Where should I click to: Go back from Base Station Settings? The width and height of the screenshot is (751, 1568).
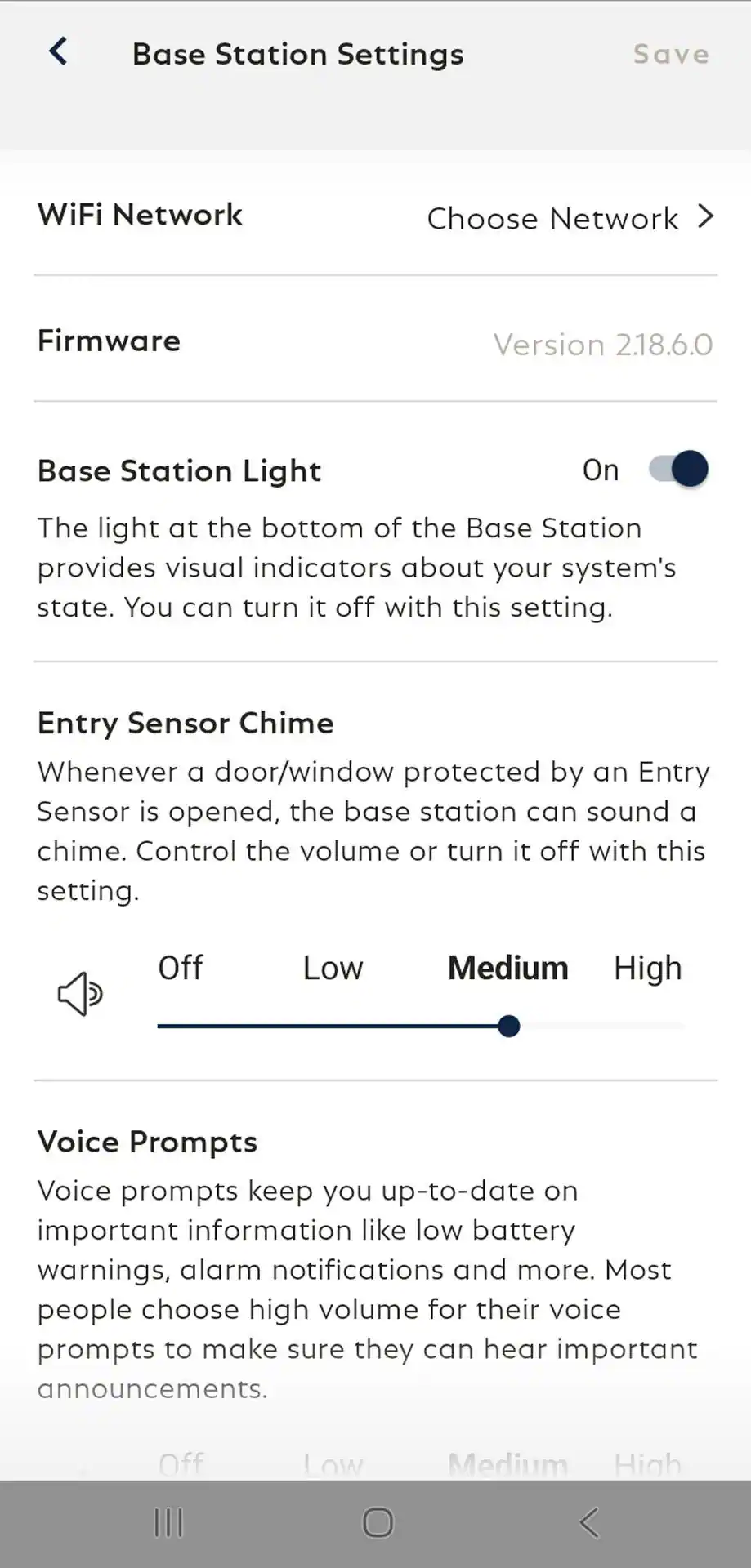pyautogui.click(x=58, y=52)
